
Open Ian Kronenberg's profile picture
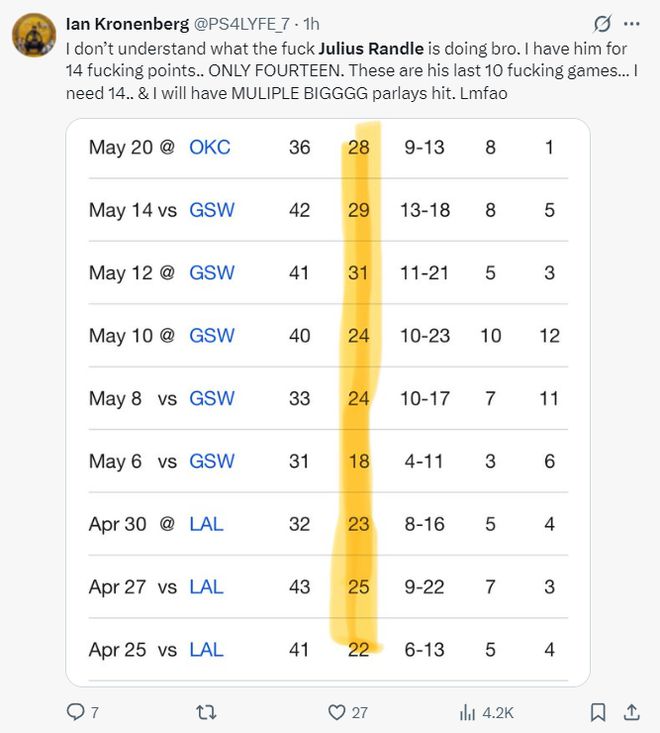point(33,36)
